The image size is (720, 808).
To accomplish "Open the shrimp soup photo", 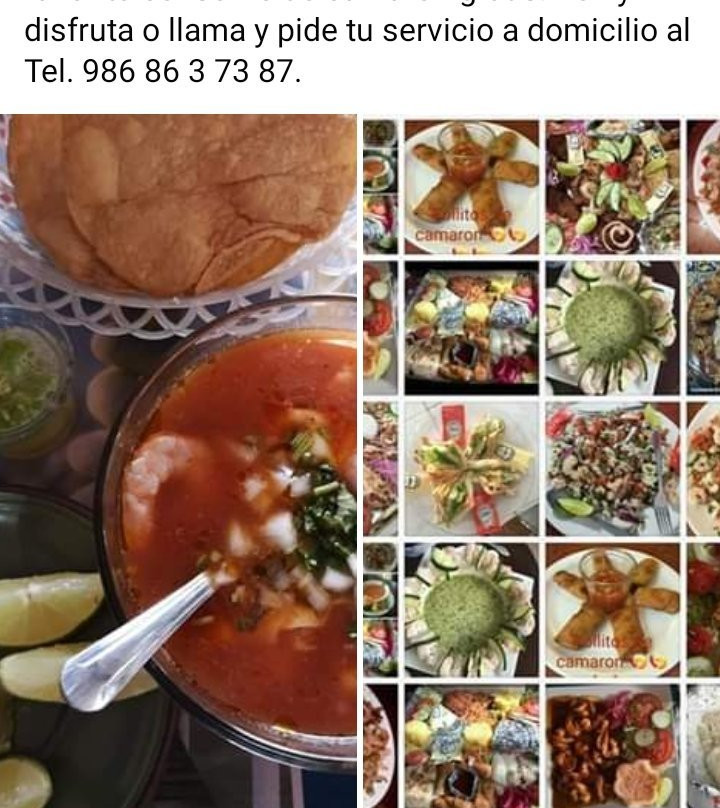I will click(178, 460).
